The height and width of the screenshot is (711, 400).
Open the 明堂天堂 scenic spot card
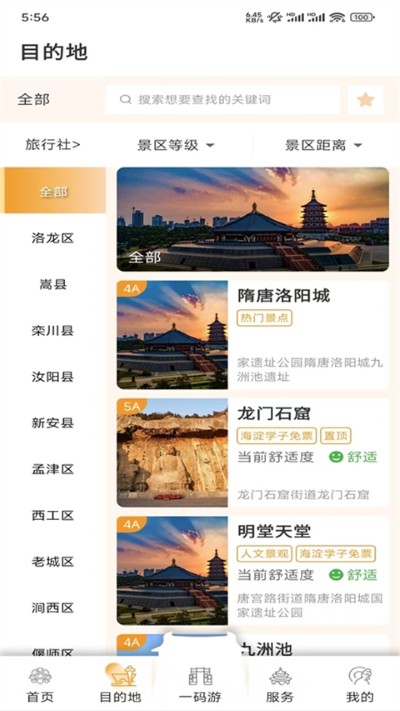pyautogui.click(x=253, y=570)
